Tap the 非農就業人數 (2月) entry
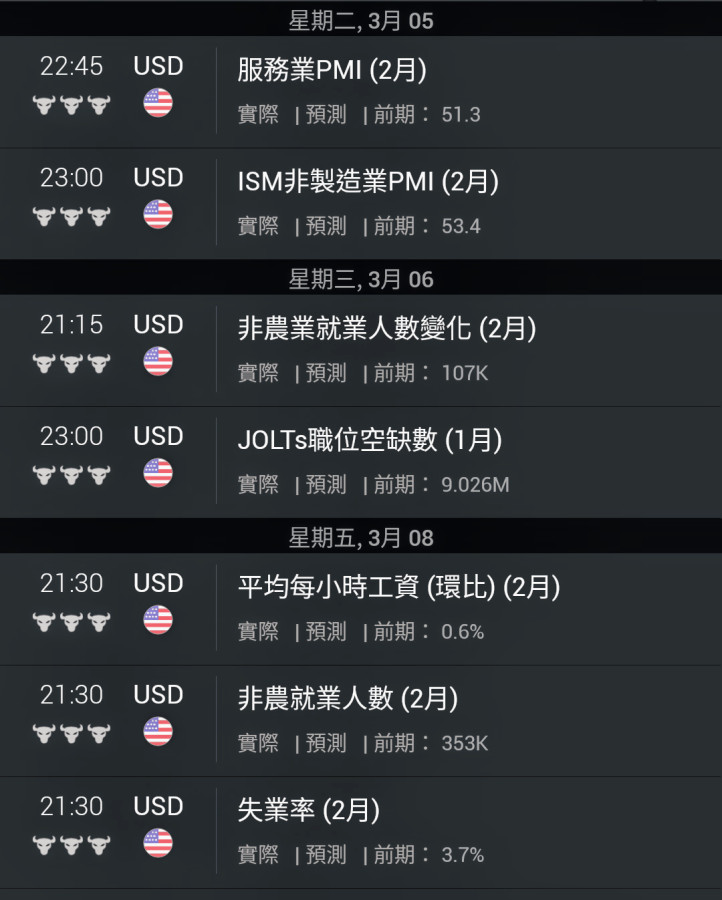Image resolution: width=722 pixels, height=900 pixels. 347,699
